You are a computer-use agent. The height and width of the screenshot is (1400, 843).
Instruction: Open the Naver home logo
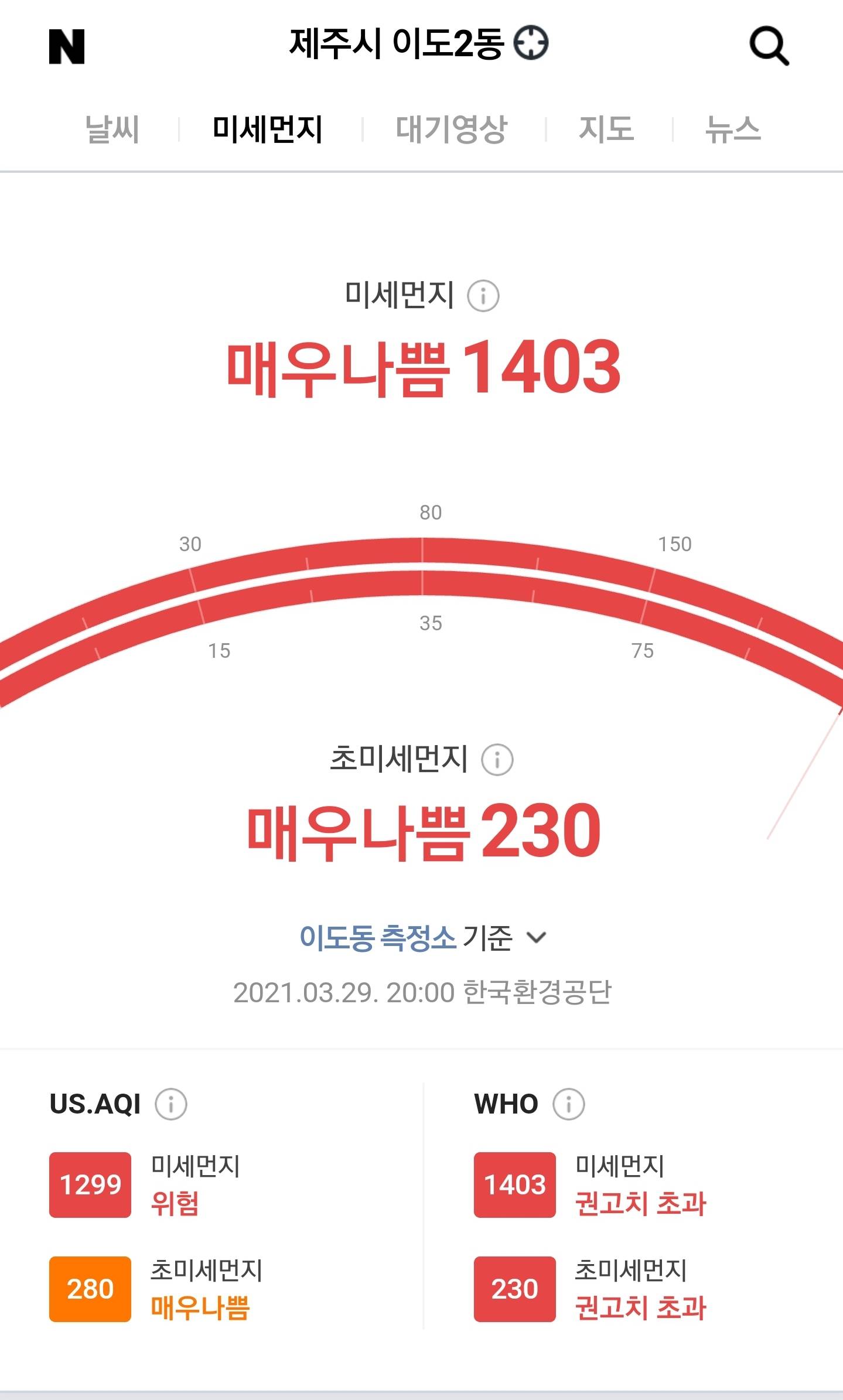pyautogui.click(x=67, y=46)
